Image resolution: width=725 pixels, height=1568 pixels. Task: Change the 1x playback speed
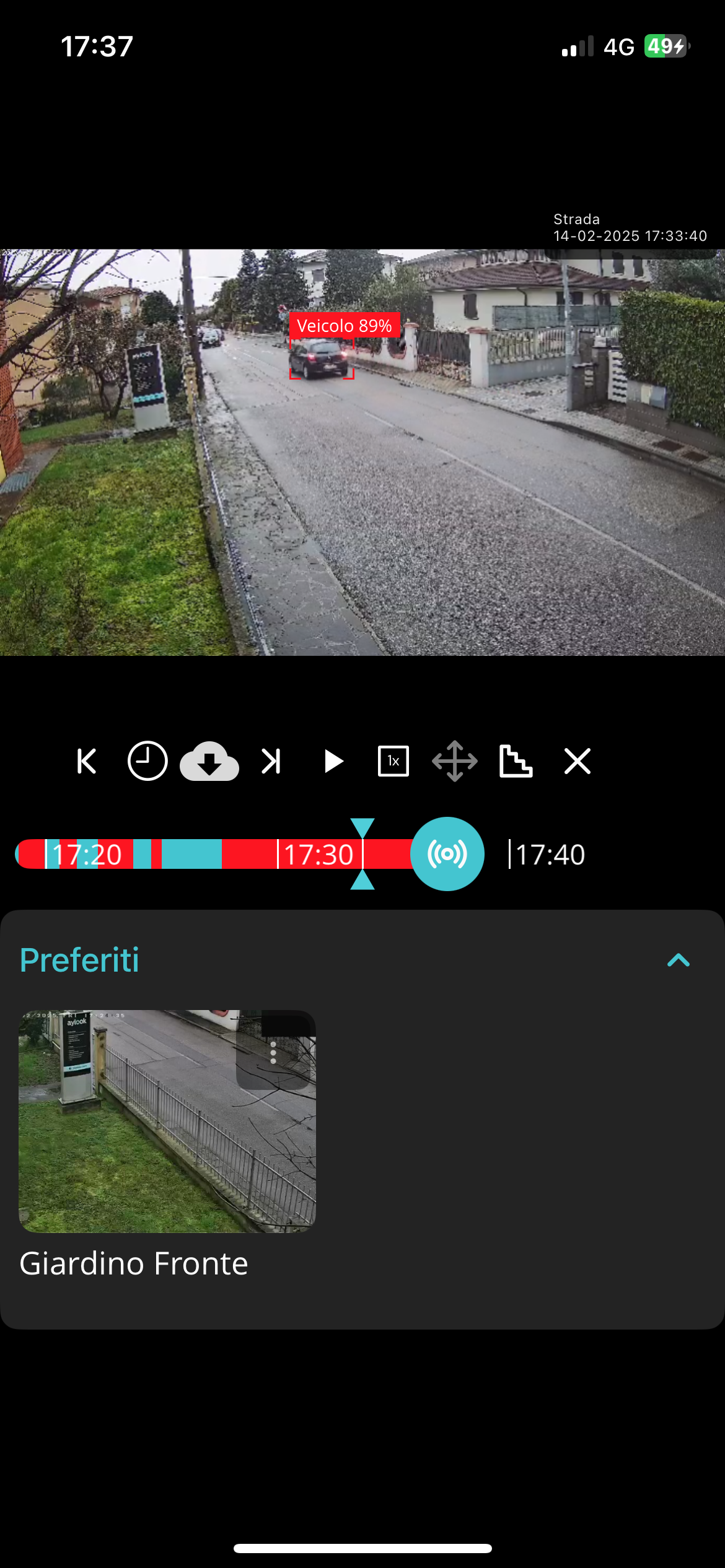tap(393, 761)
